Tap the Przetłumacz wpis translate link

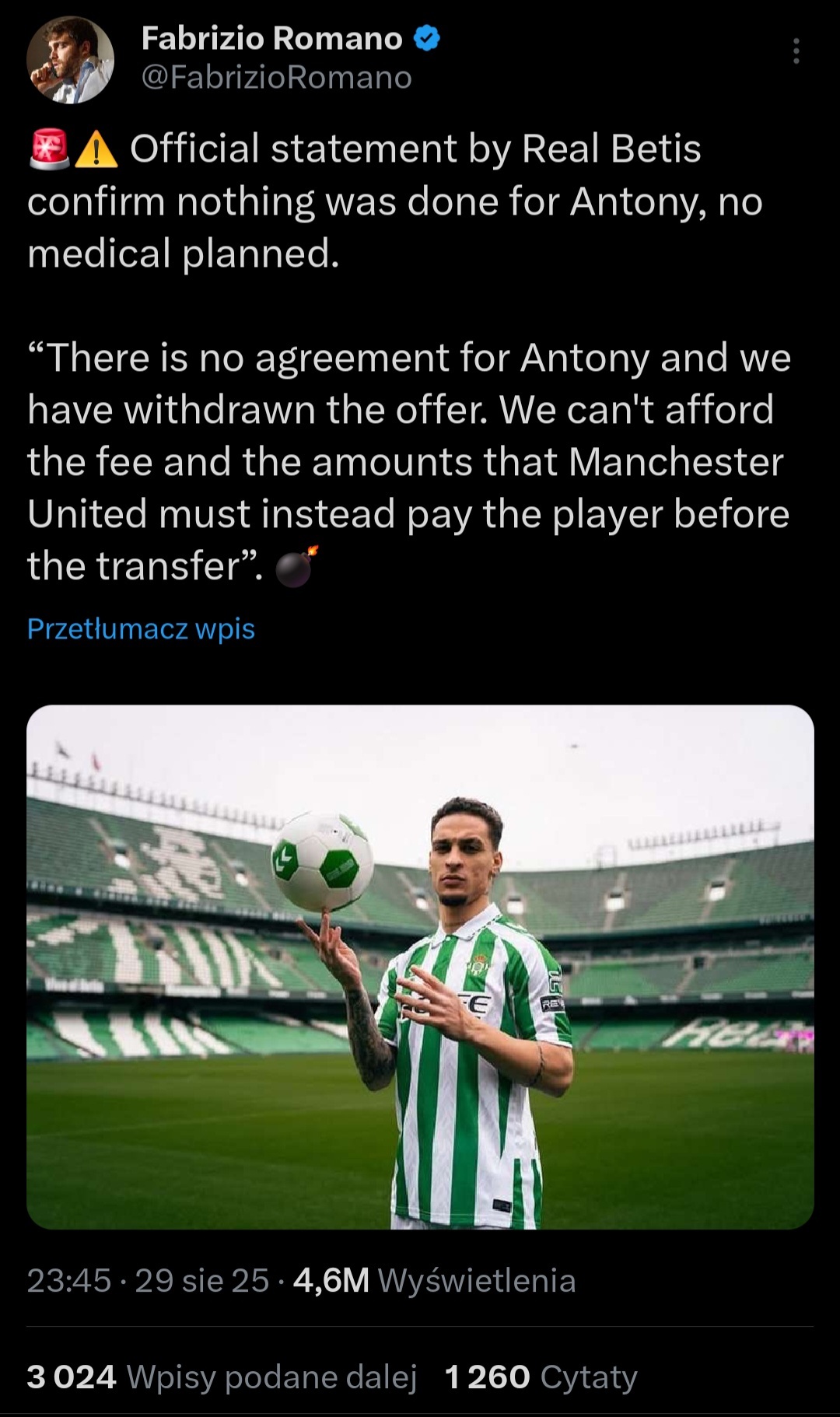(x=141, y=628)
